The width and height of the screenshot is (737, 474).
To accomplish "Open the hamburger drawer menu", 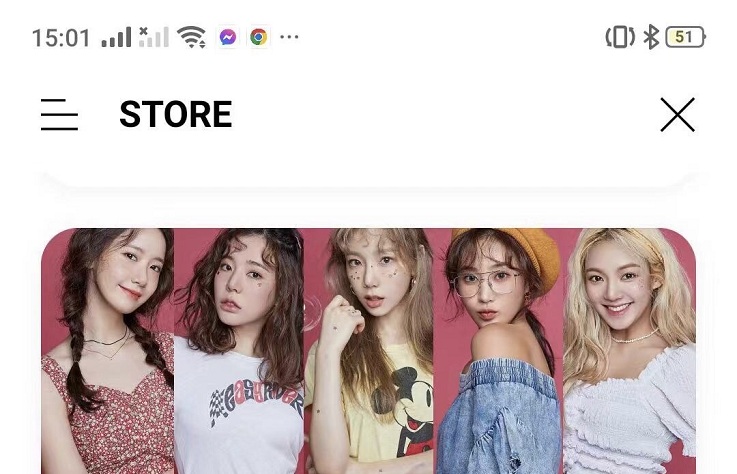I will (x=59, y=115).
